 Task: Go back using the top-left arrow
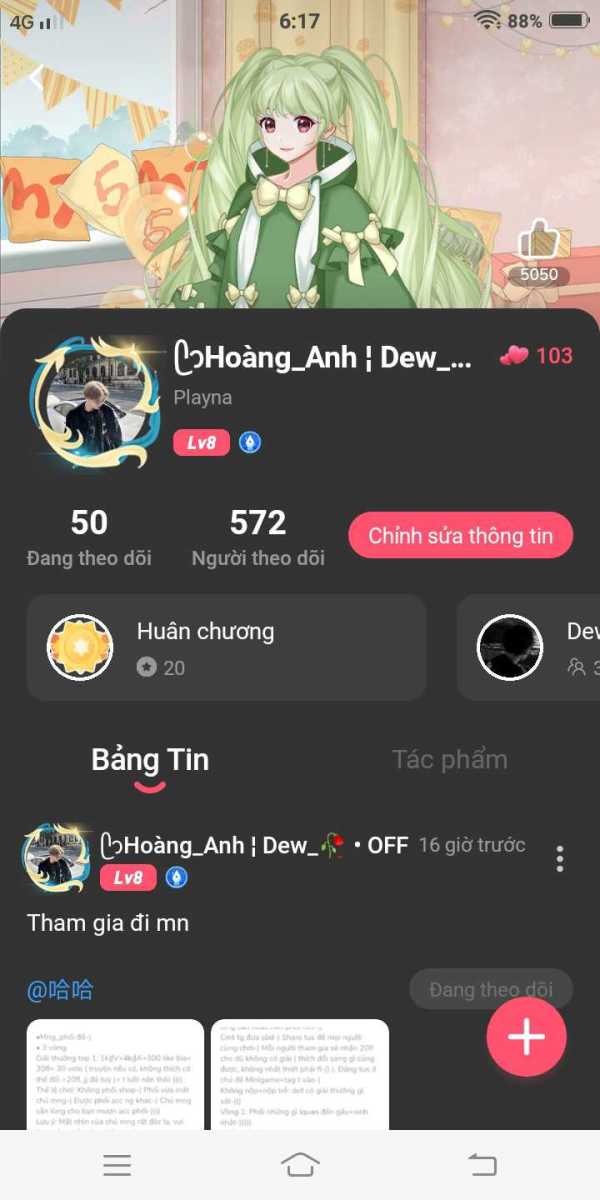click(x=38, y=77)
